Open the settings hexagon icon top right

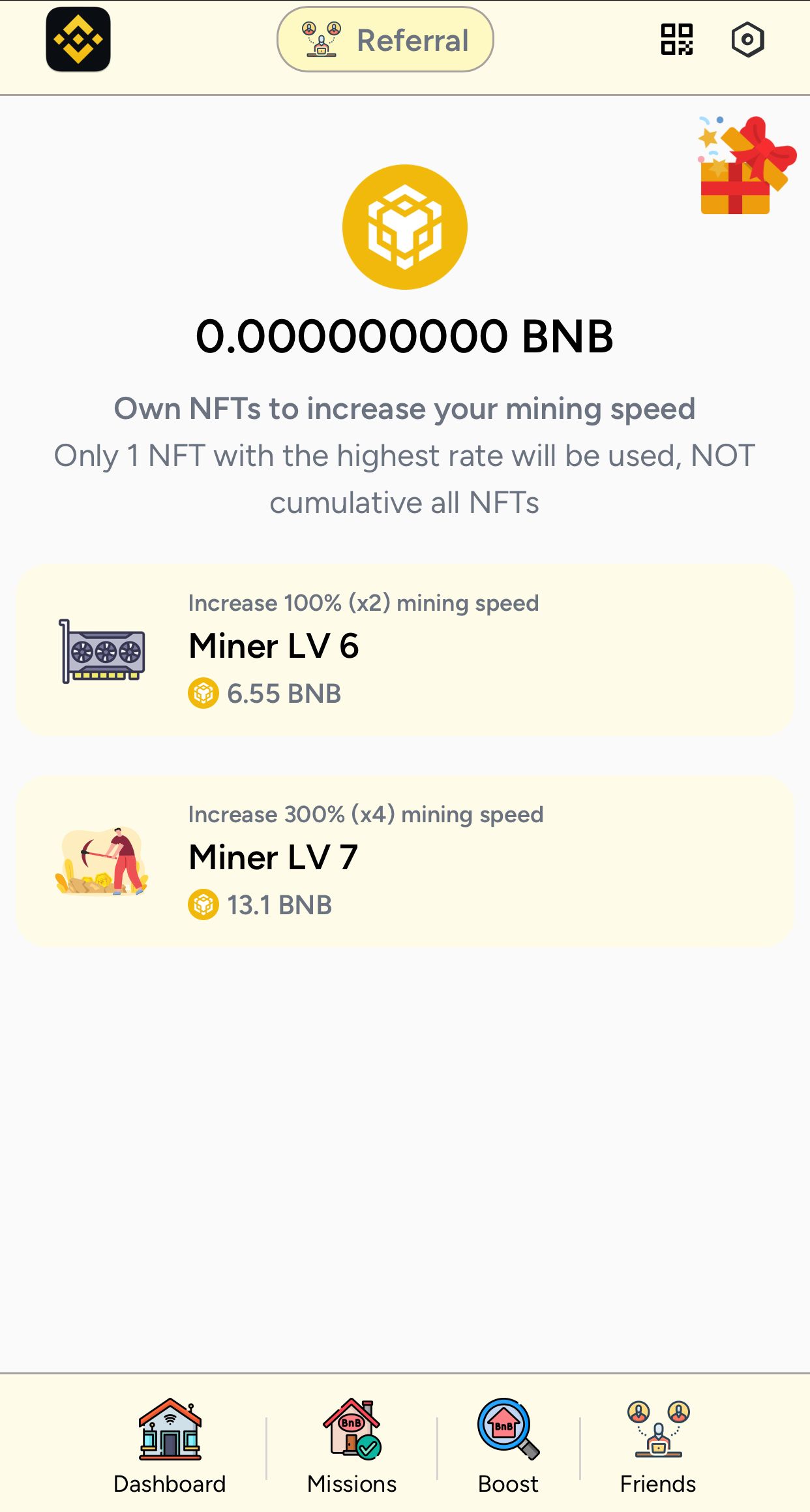pyautogui.click(x=747, y=40)
